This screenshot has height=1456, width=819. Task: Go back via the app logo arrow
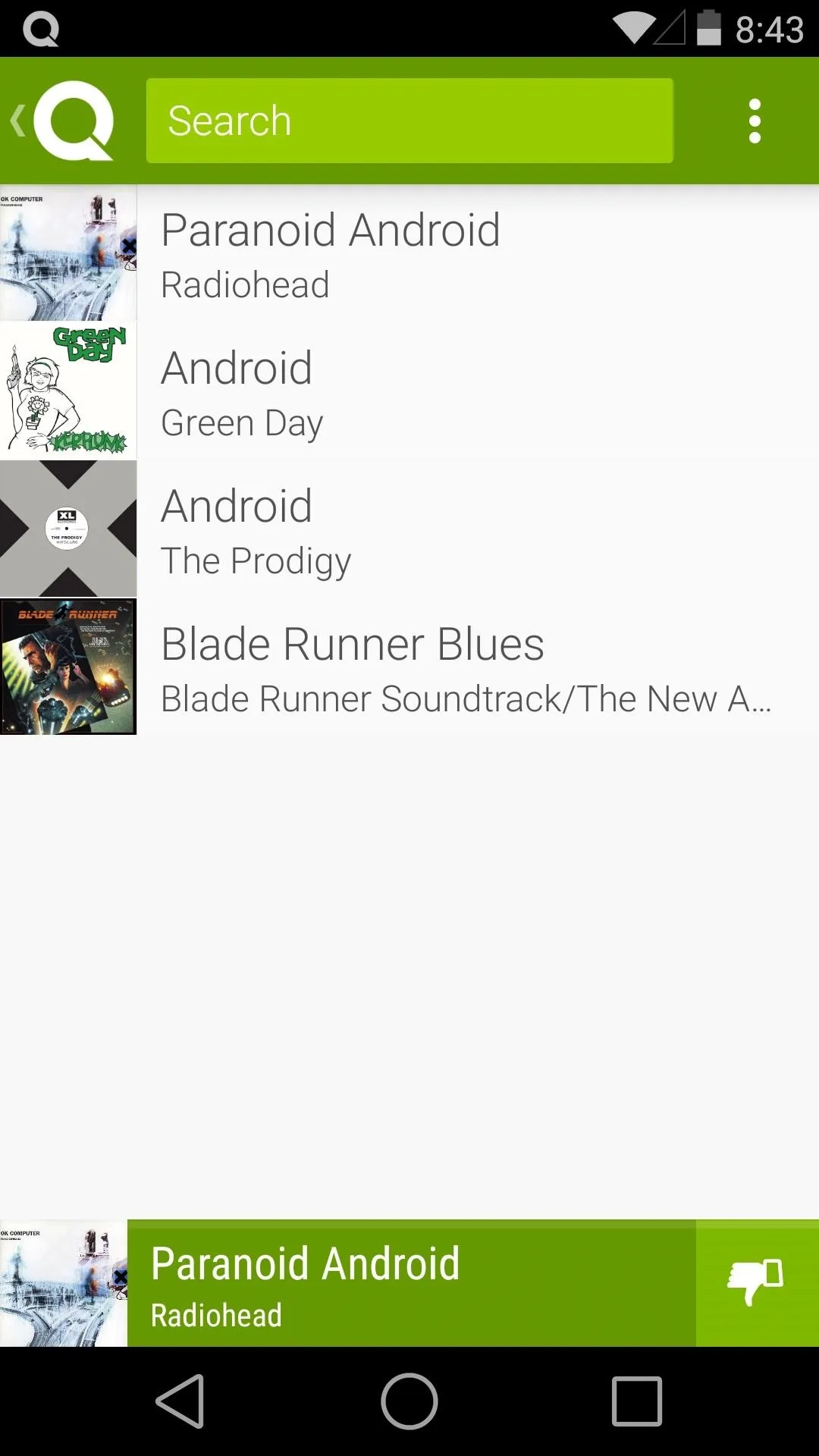click(x=62, y=121)
